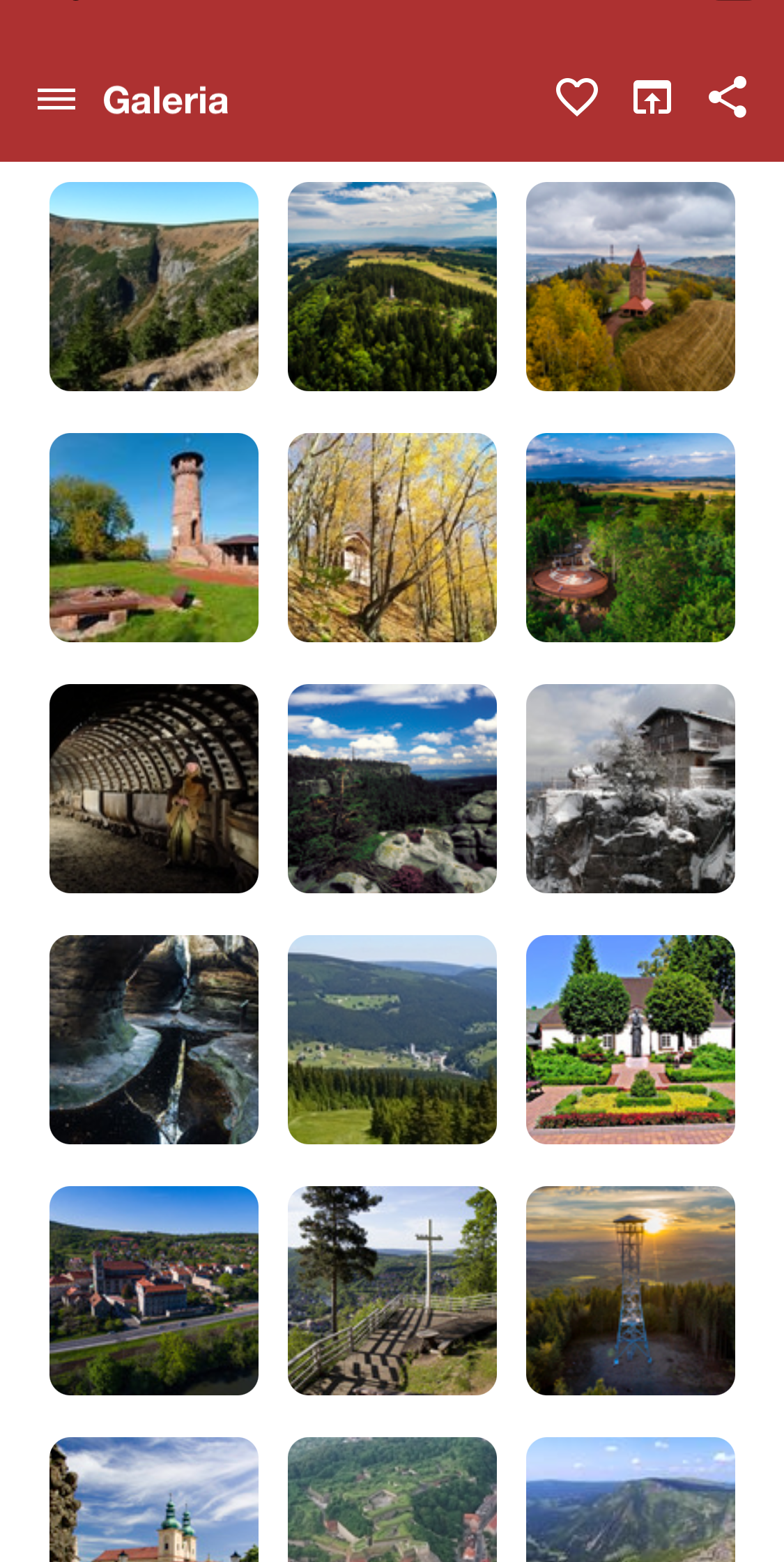784x1562 pixels.
Task: View the brick lookout tower on green lawn
Action: [154, 538]
